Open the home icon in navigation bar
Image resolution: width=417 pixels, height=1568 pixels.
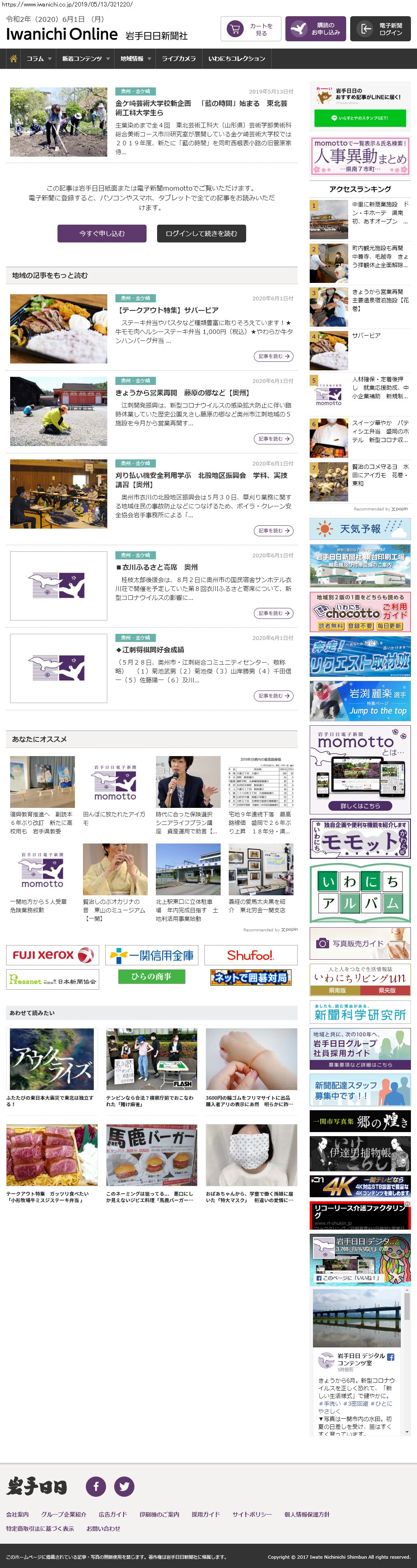pyautogui.click(x=13, y=59)
